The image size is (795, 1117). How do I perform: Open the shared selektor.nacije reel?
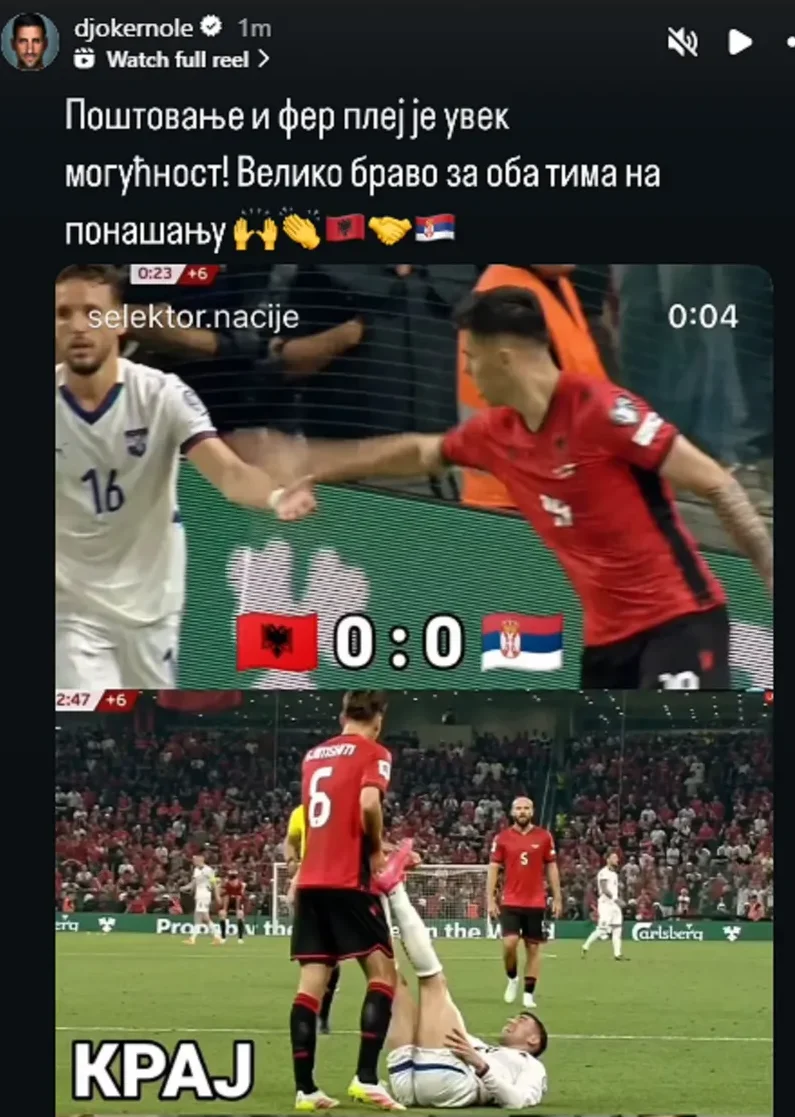(x=413, y=690)
